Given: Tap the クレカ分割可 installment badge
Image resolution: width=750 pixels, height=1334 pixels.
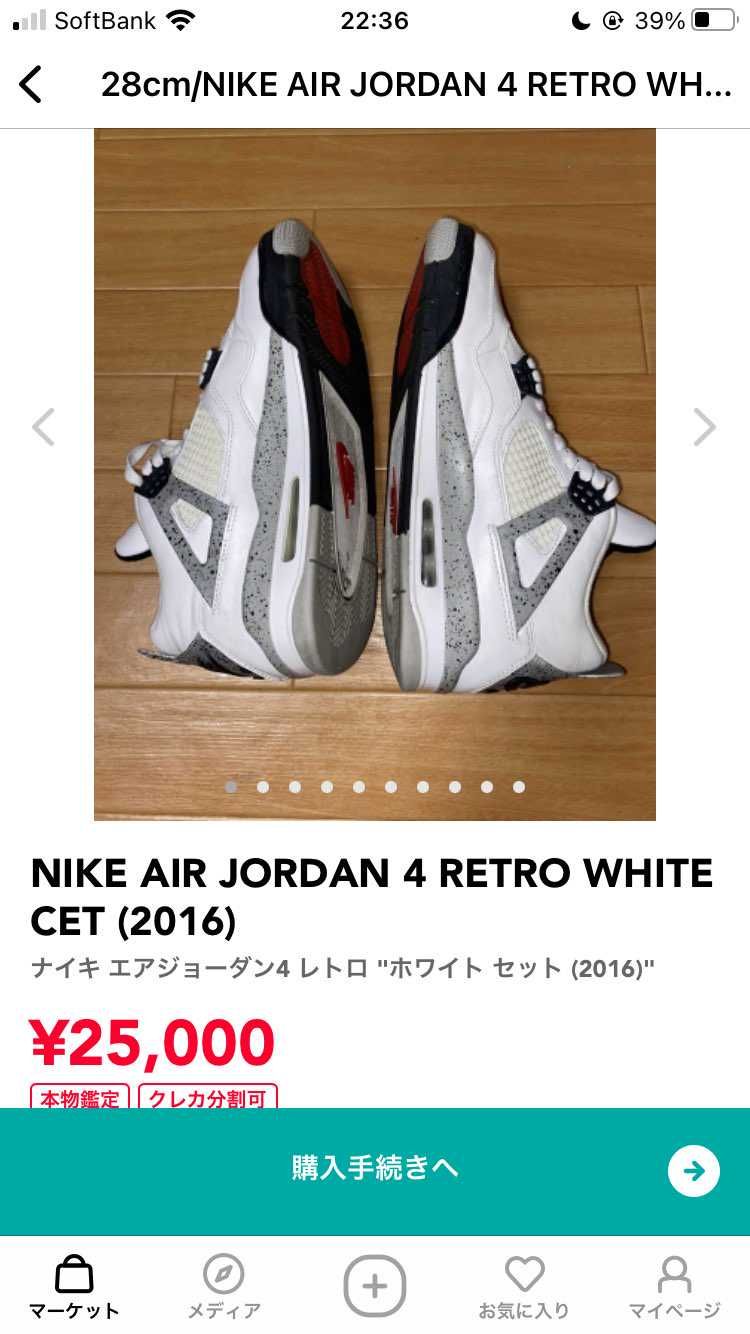Looking at the screenshot, I should [208, 1097].
